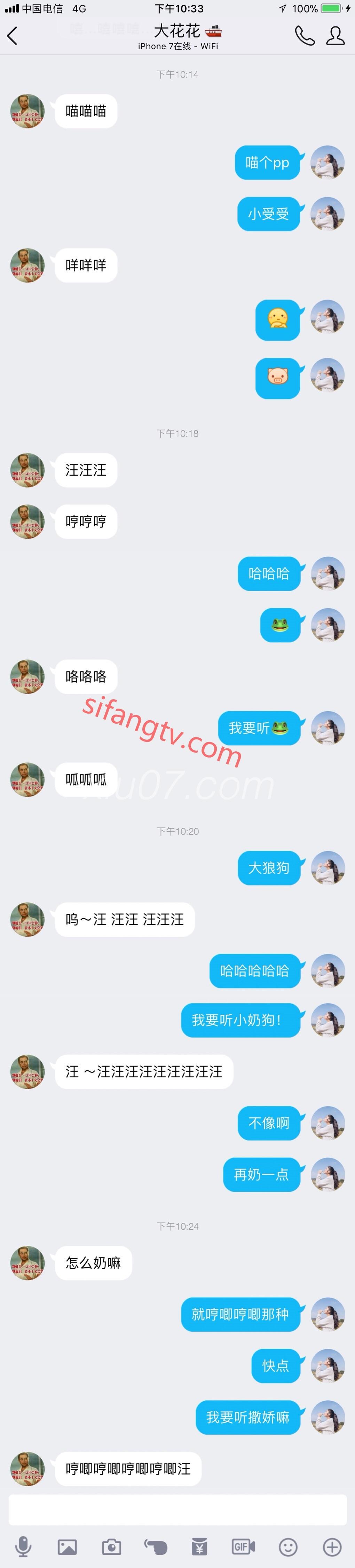This screenshot has width=355, height=1568.
Task: Open the photo gallery picker
Action: coord(67,1547)
